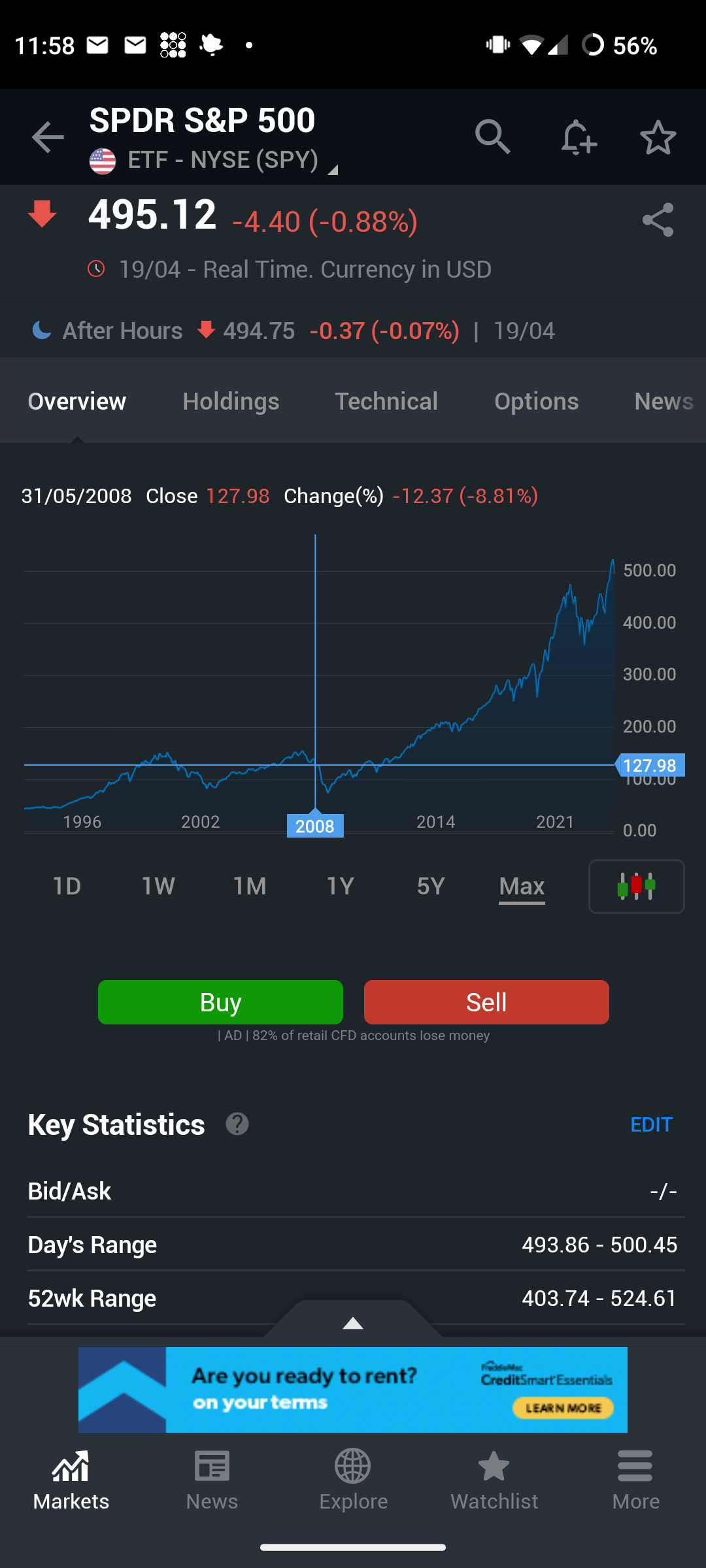706x1568 pixels.
Task: Edit the Key Statistics section
Action: pyautogui.click(x=651, y=1124)
